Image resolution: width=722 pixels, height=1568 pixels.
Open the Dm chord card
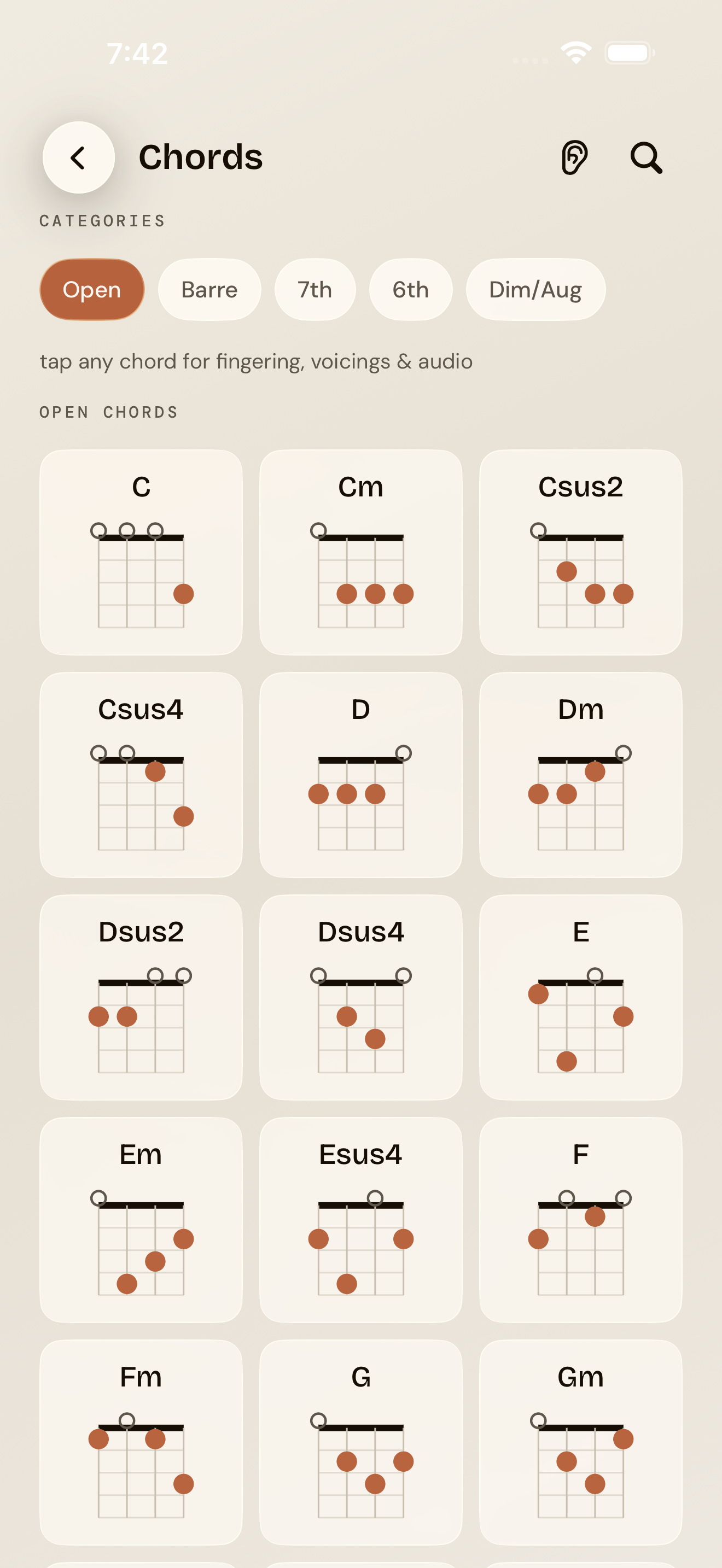click(x=581, y=775)
